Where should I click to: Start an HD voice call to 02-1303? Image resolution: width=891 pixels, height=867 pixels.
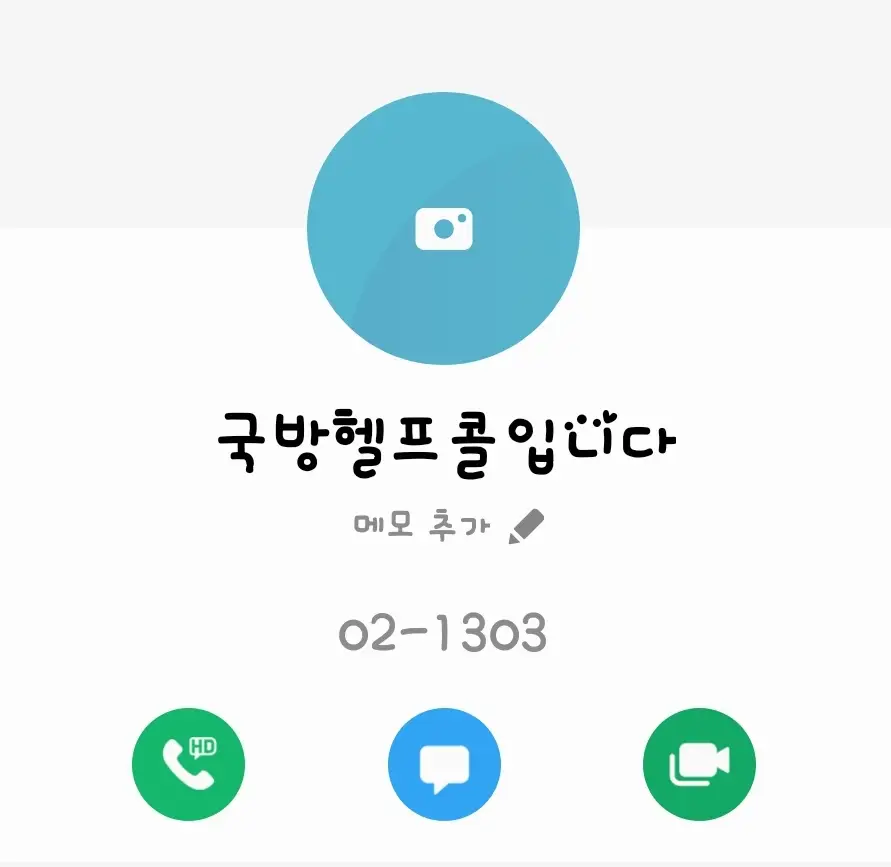click(x=188, y=764)
